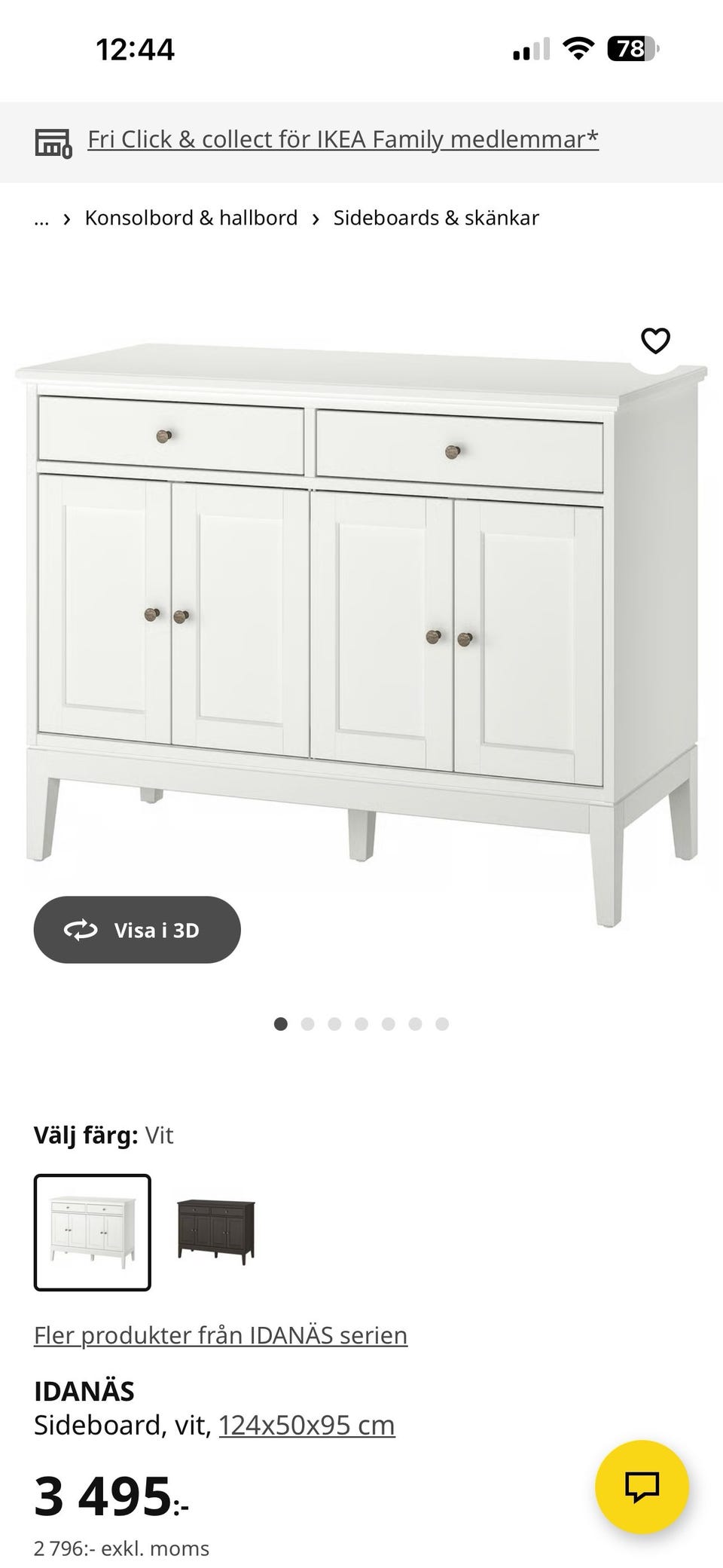The width and height of the screenshot is (723, 1568).
Task: Open the Fri Click & collect link
Action: [343, 139]
